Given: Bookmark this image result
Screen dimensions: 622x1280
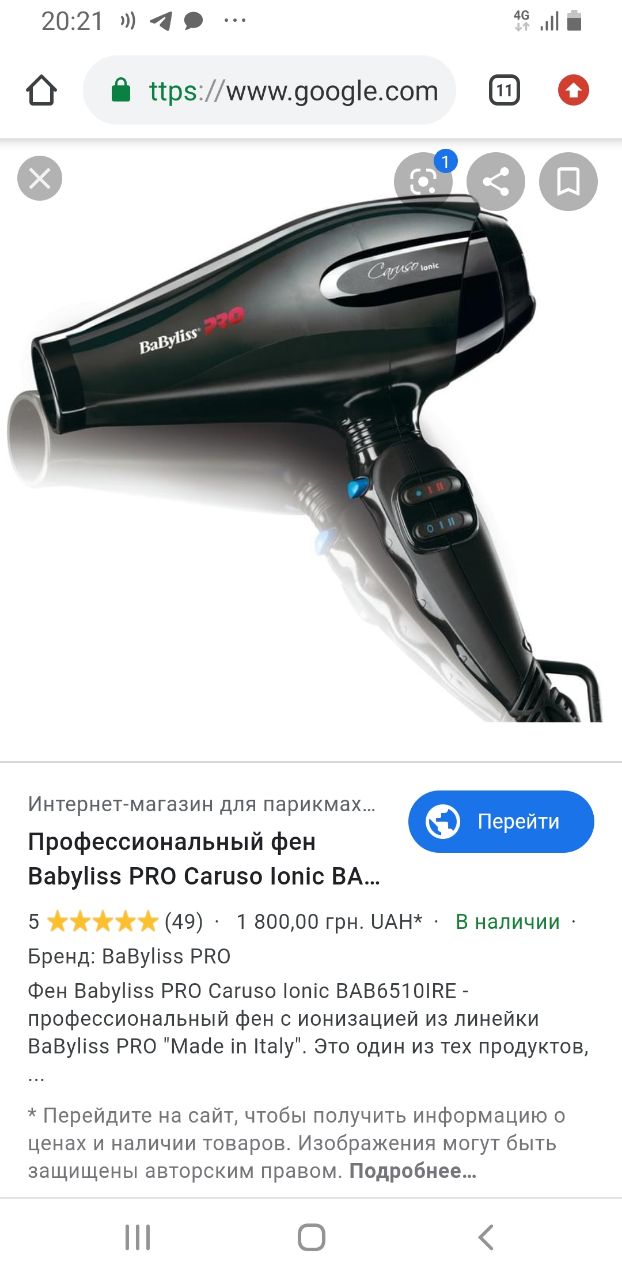Looking at the screenshot, I should click(568, 181).
